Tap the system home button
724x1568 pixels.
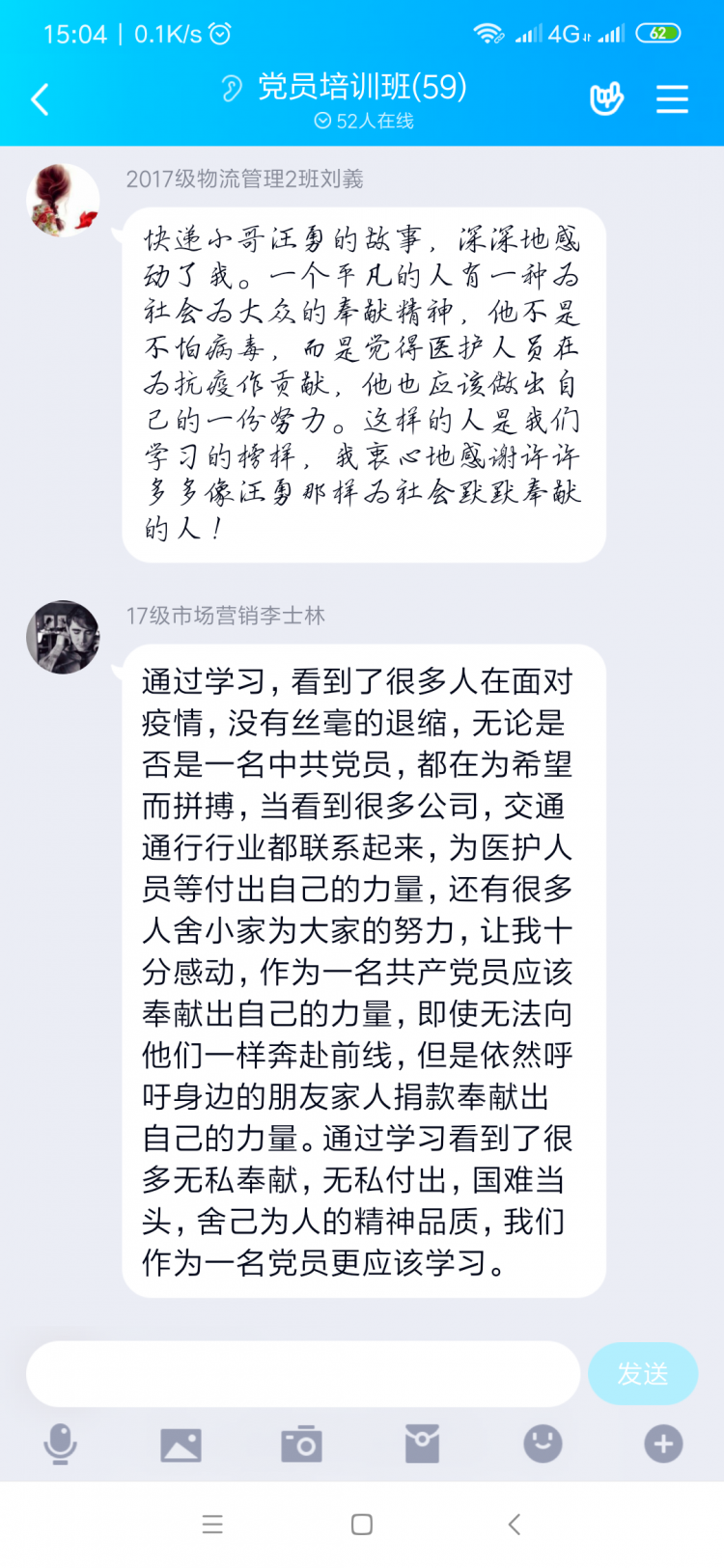362,1525
